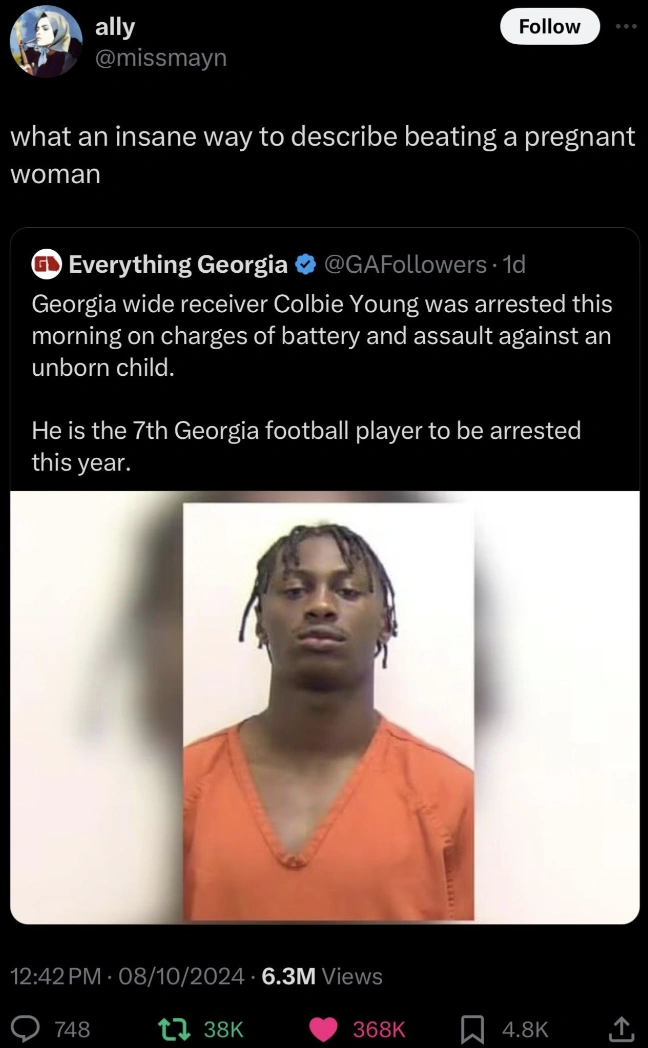Open ally's profile picture
This screenshot has height=1048, width=648.
[47, 41]
